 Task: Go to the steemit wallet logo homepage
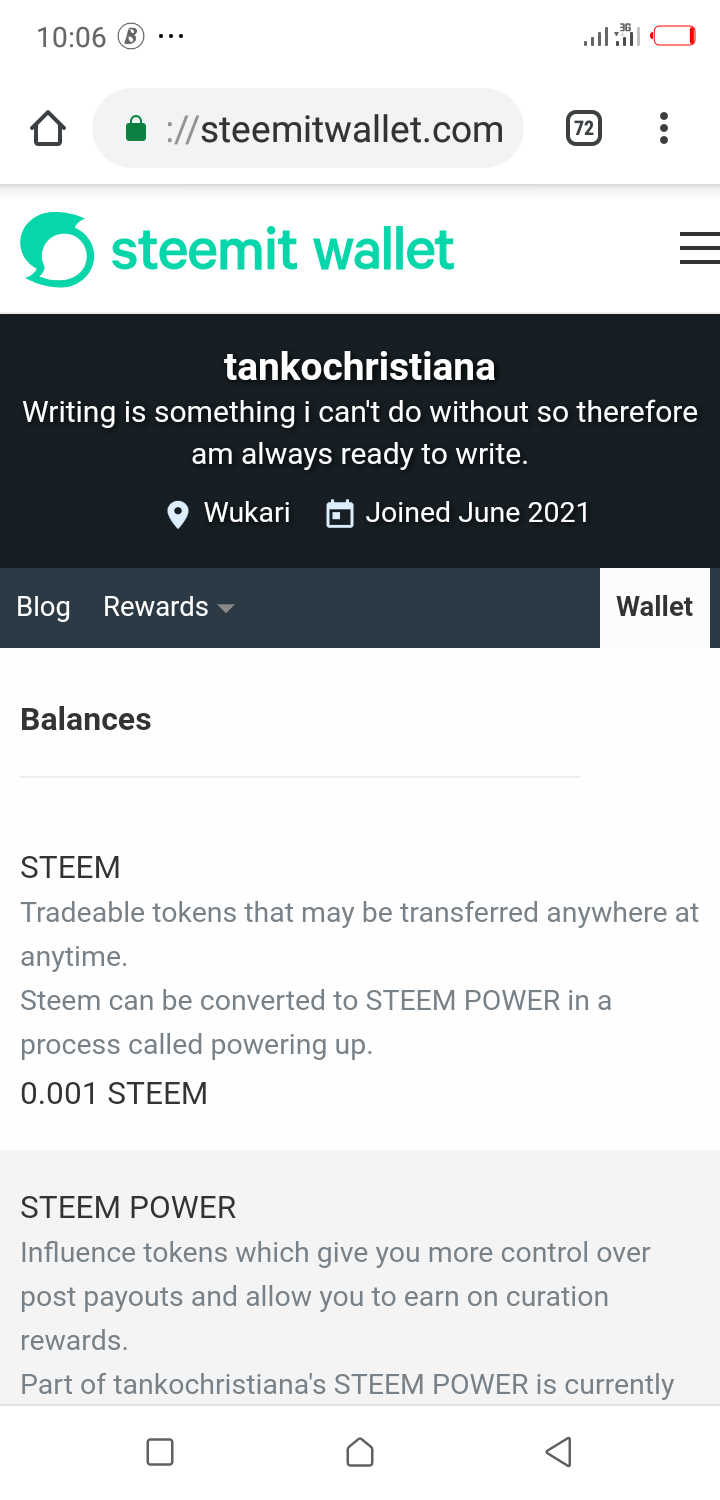click(x=238, y=249)
